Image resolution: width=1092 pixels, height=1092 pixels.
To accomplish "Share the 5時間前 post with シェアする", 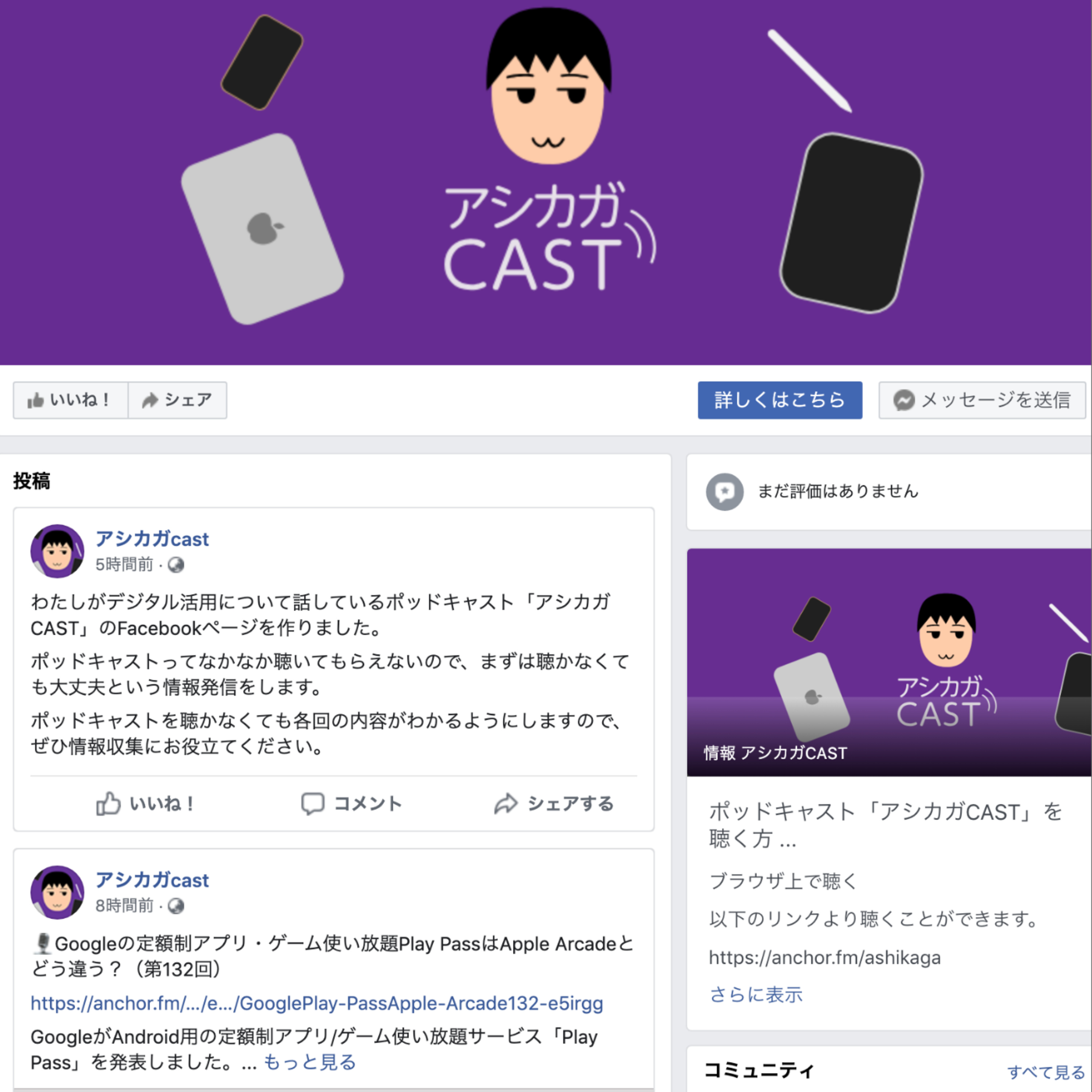I will tap(554, 803).
